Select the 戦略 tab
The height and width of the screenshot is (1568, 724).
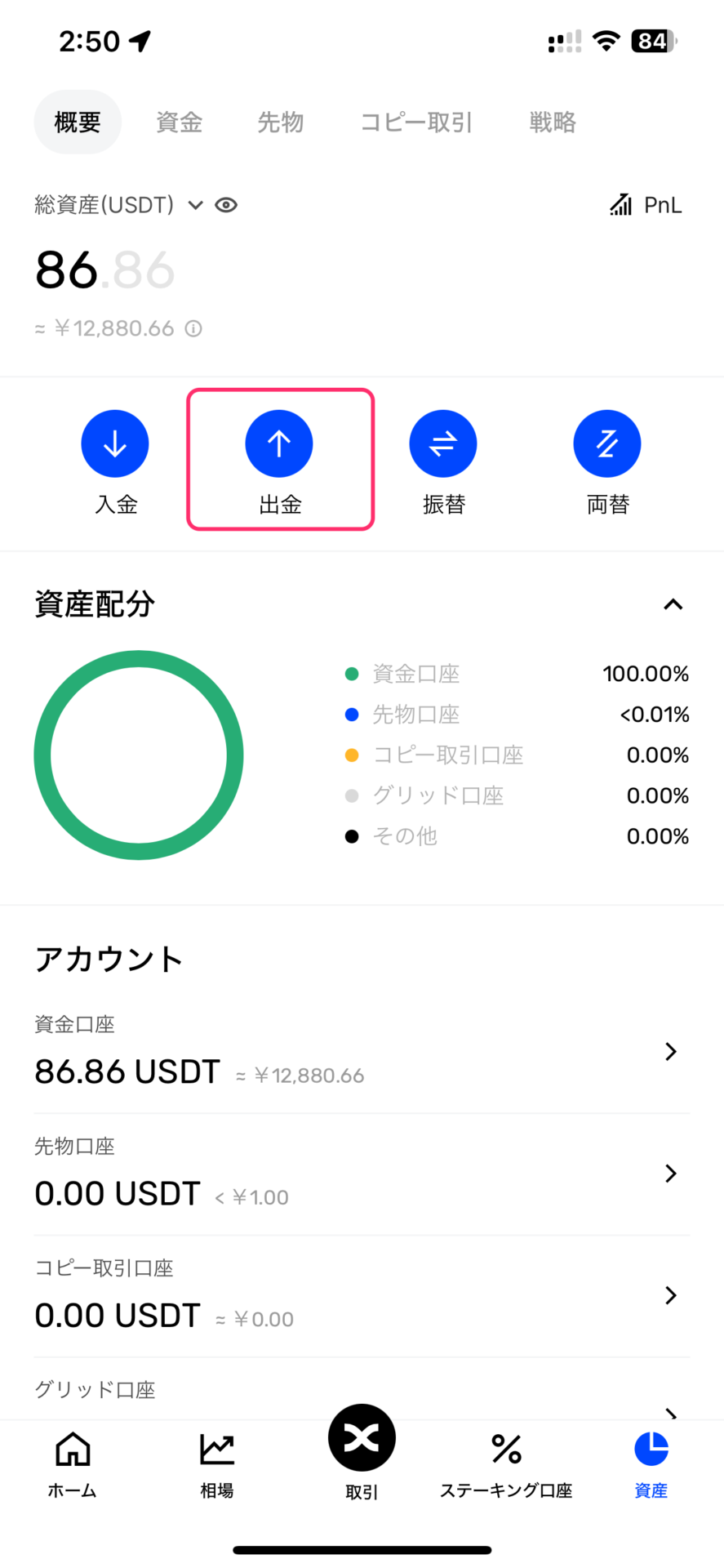[x=553, y=122]
